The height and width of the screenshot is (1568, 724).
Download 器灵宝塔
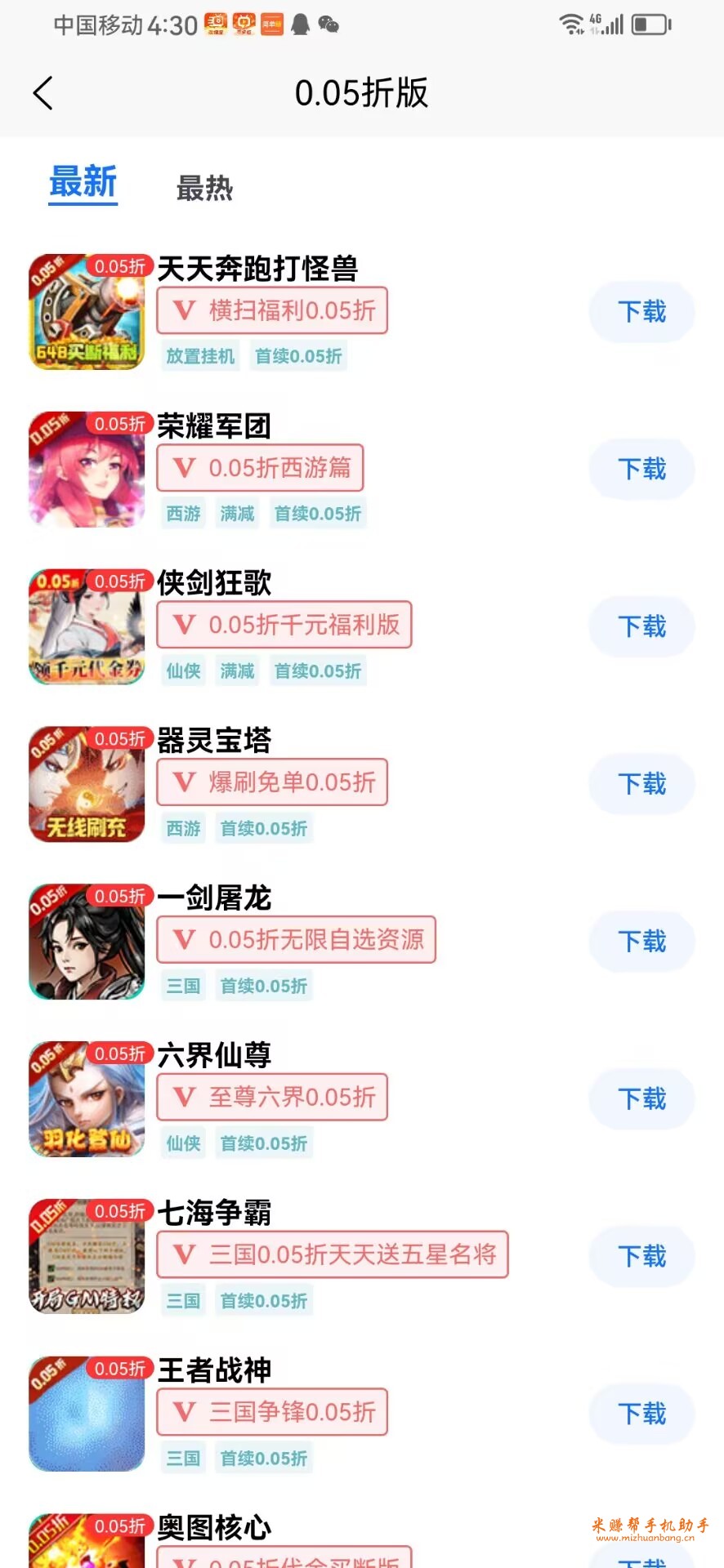click(x=641, y=785)
